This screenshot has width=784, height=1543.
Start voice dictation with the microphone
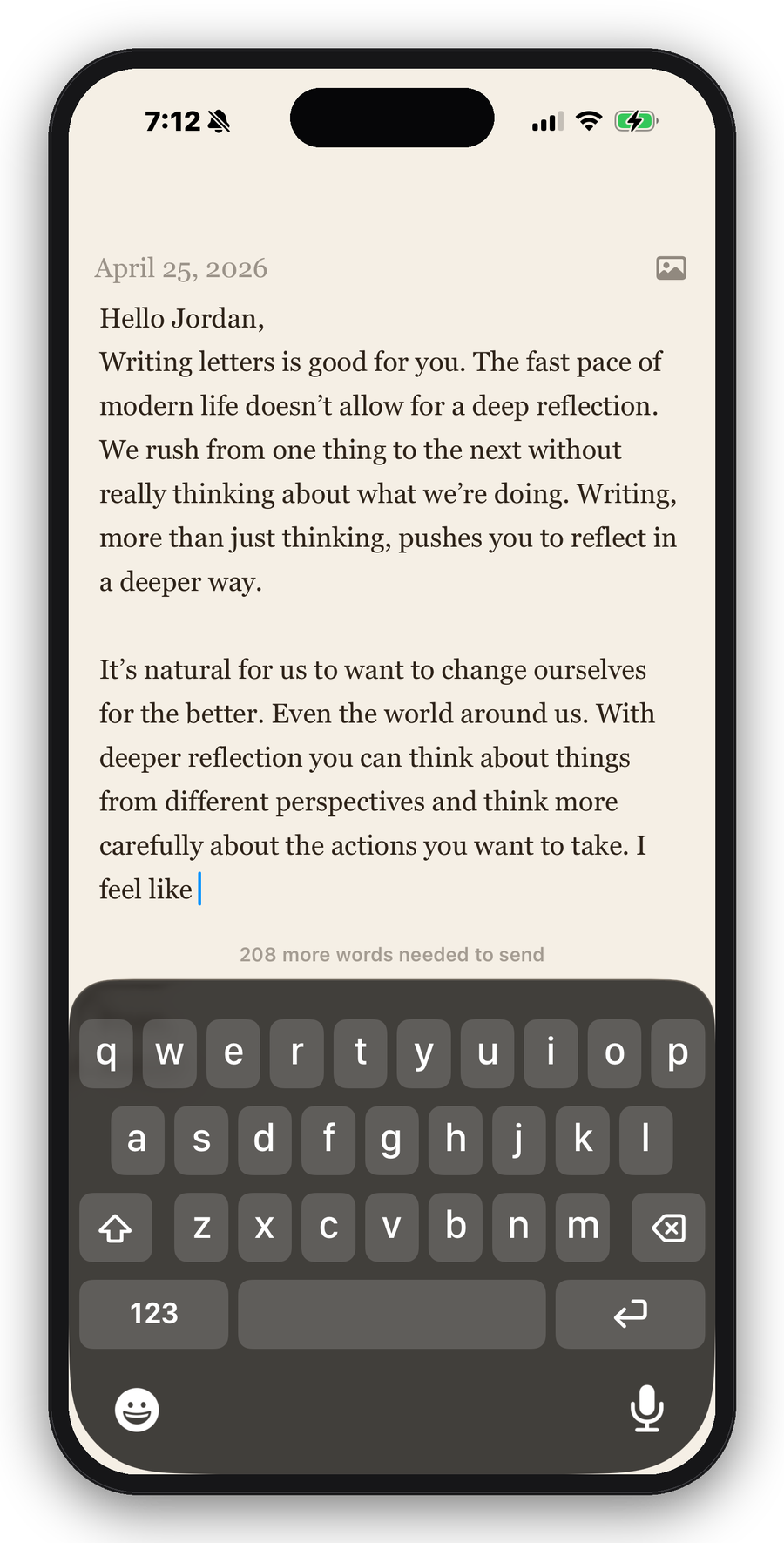coord(646,1409)
